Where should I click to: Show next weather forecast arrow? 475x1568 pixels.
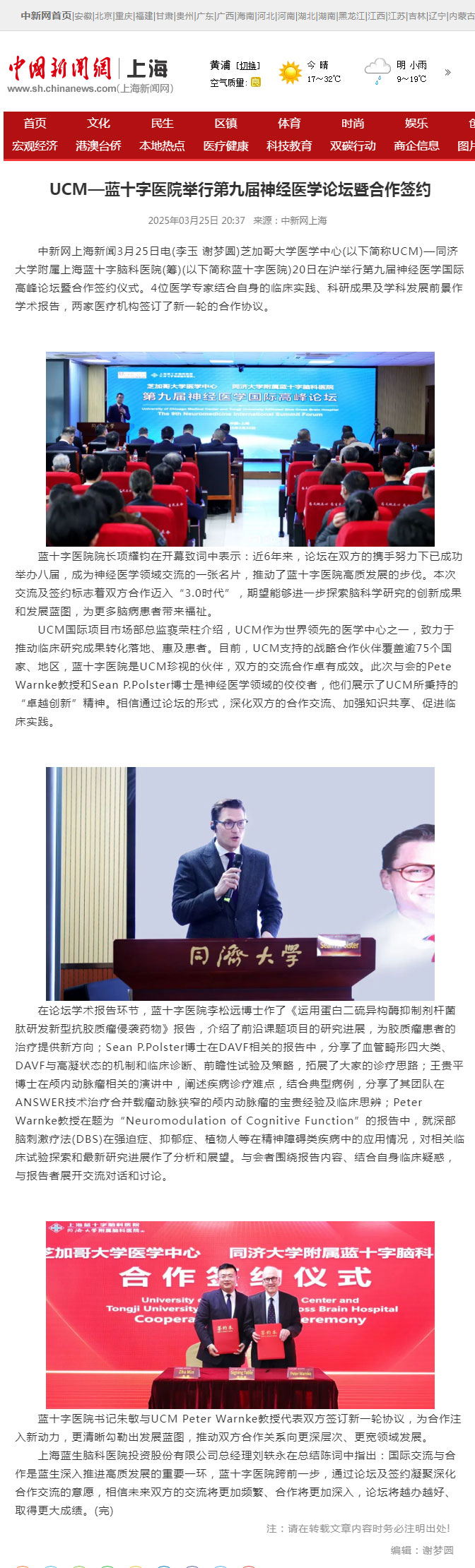(x=447, y=72)
